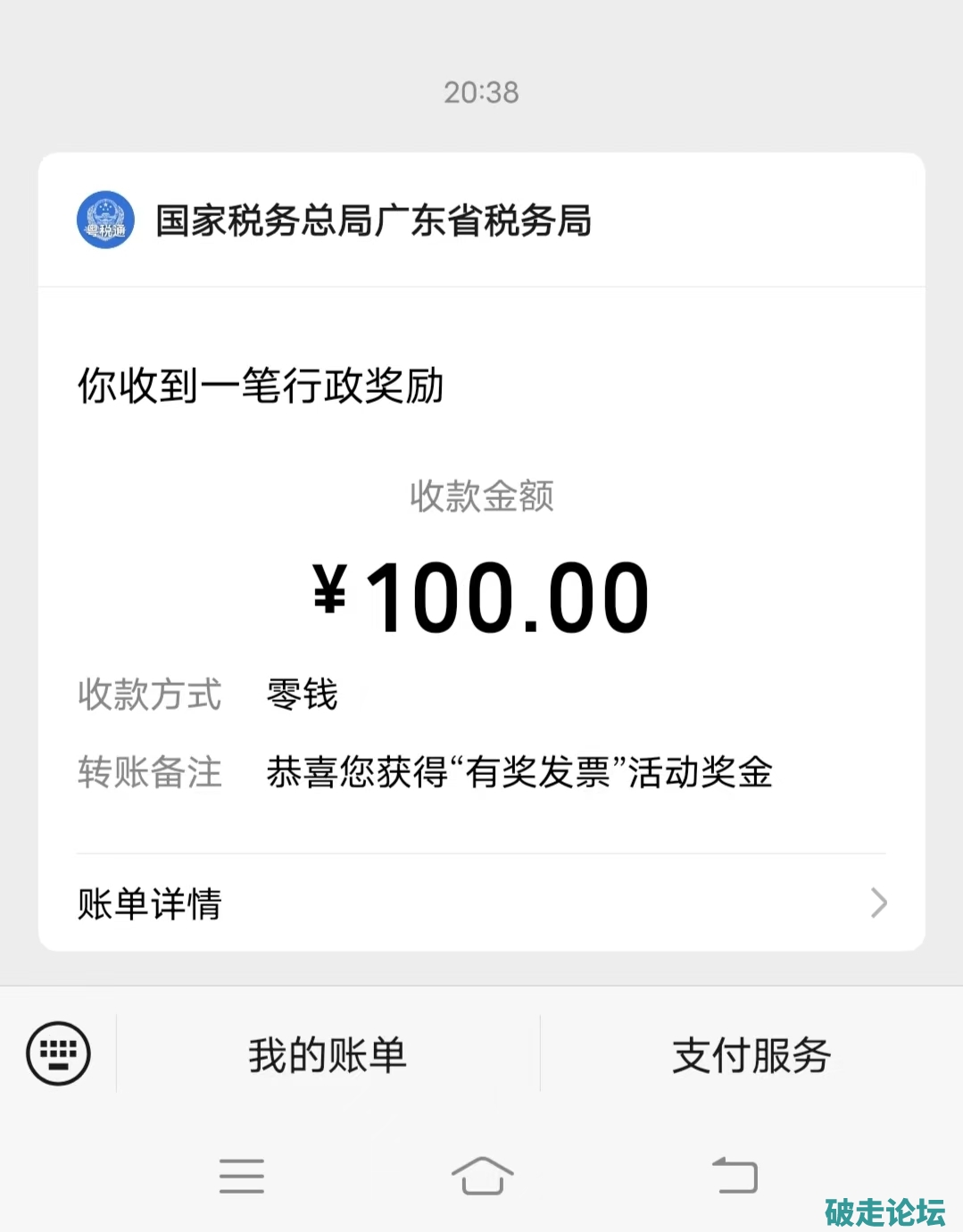Switch to keyboard input mode
Viewport: 963px width, 1232px height.
click(x=59, y=1053)
